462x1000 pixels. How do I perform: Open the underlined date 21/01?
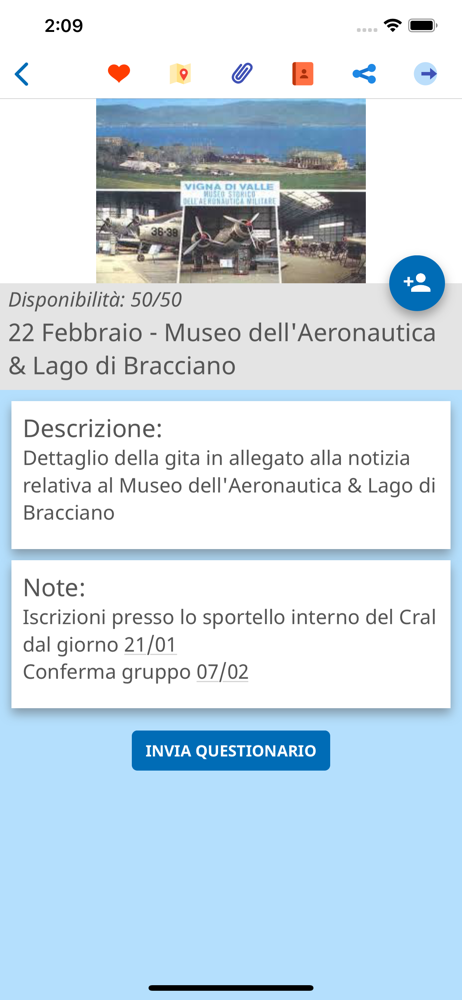pos(150,645)
